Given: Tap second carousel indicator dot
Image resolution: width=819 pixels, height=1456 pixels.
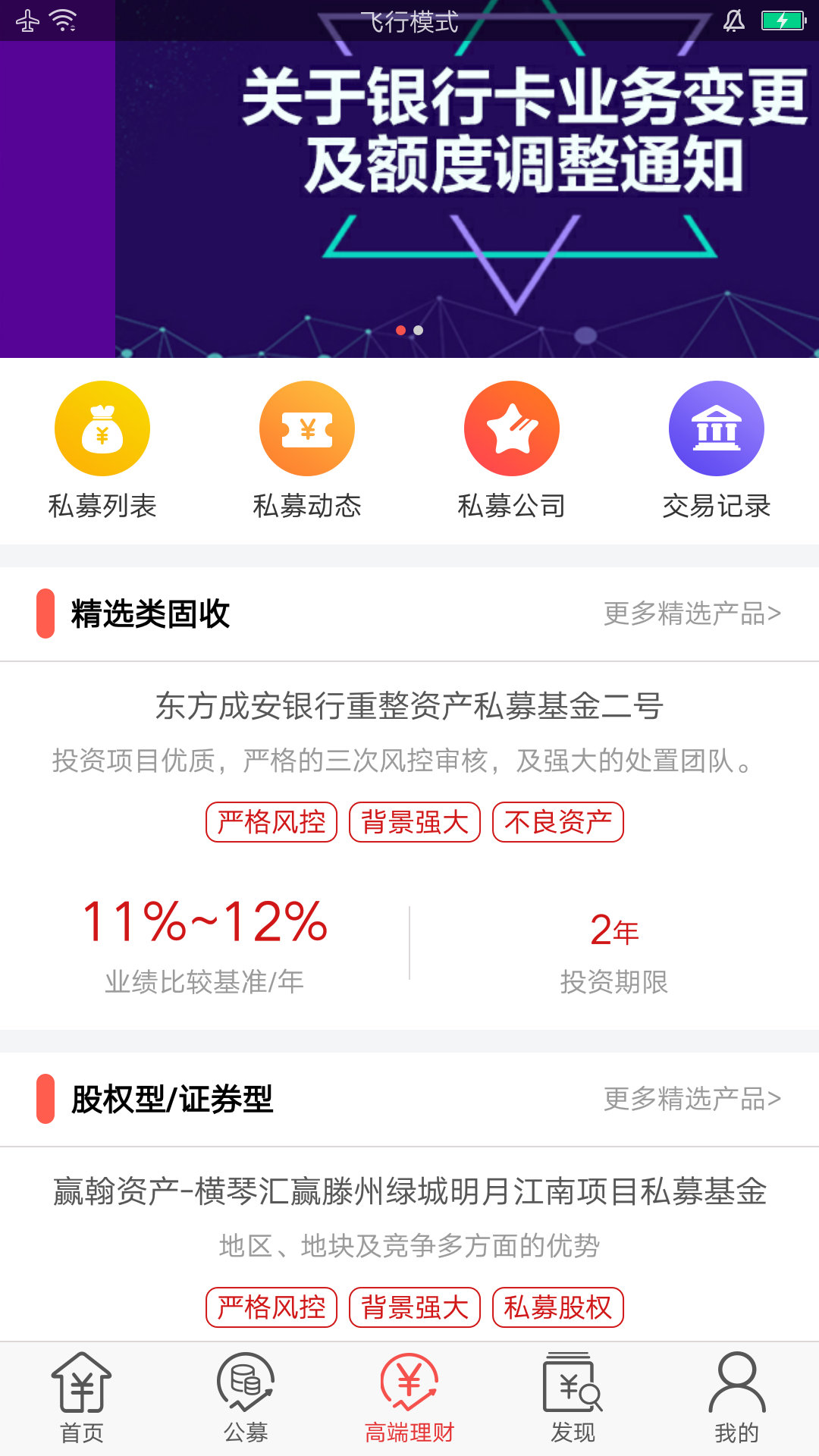Looking at the screenshot, I should click(417, 331).
